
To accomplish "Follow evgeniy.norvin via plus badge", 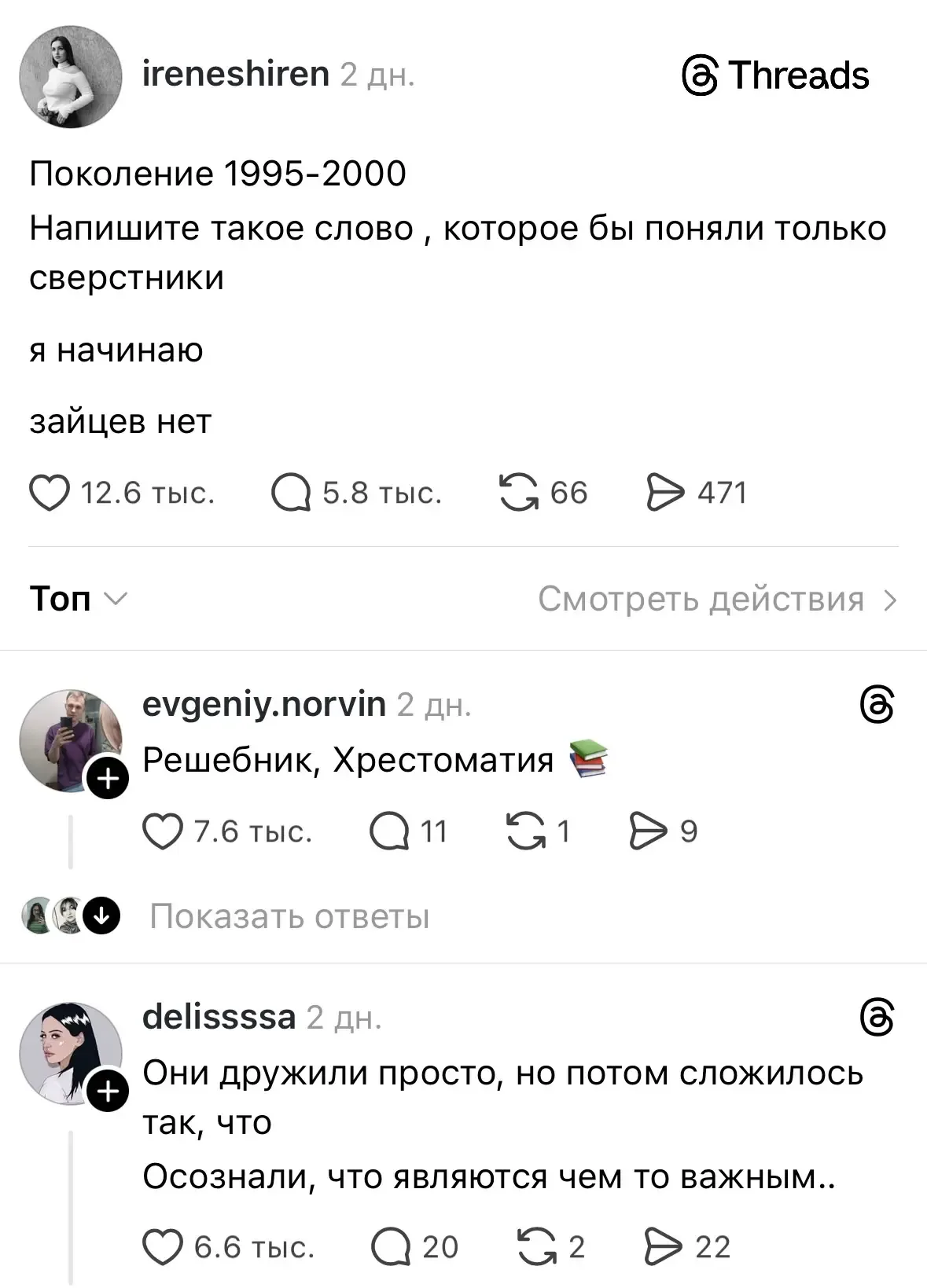I will pos(108,779).
